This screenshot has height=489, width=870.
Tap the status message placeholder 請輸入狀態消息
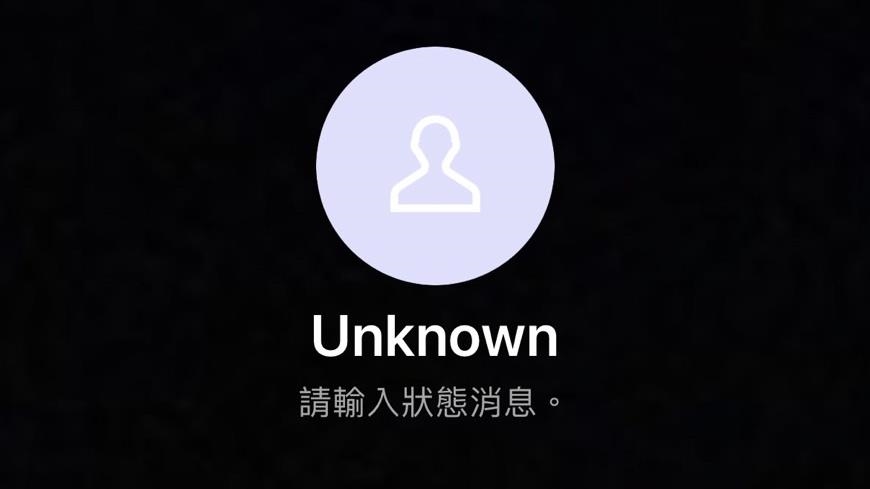pos(433,404)
